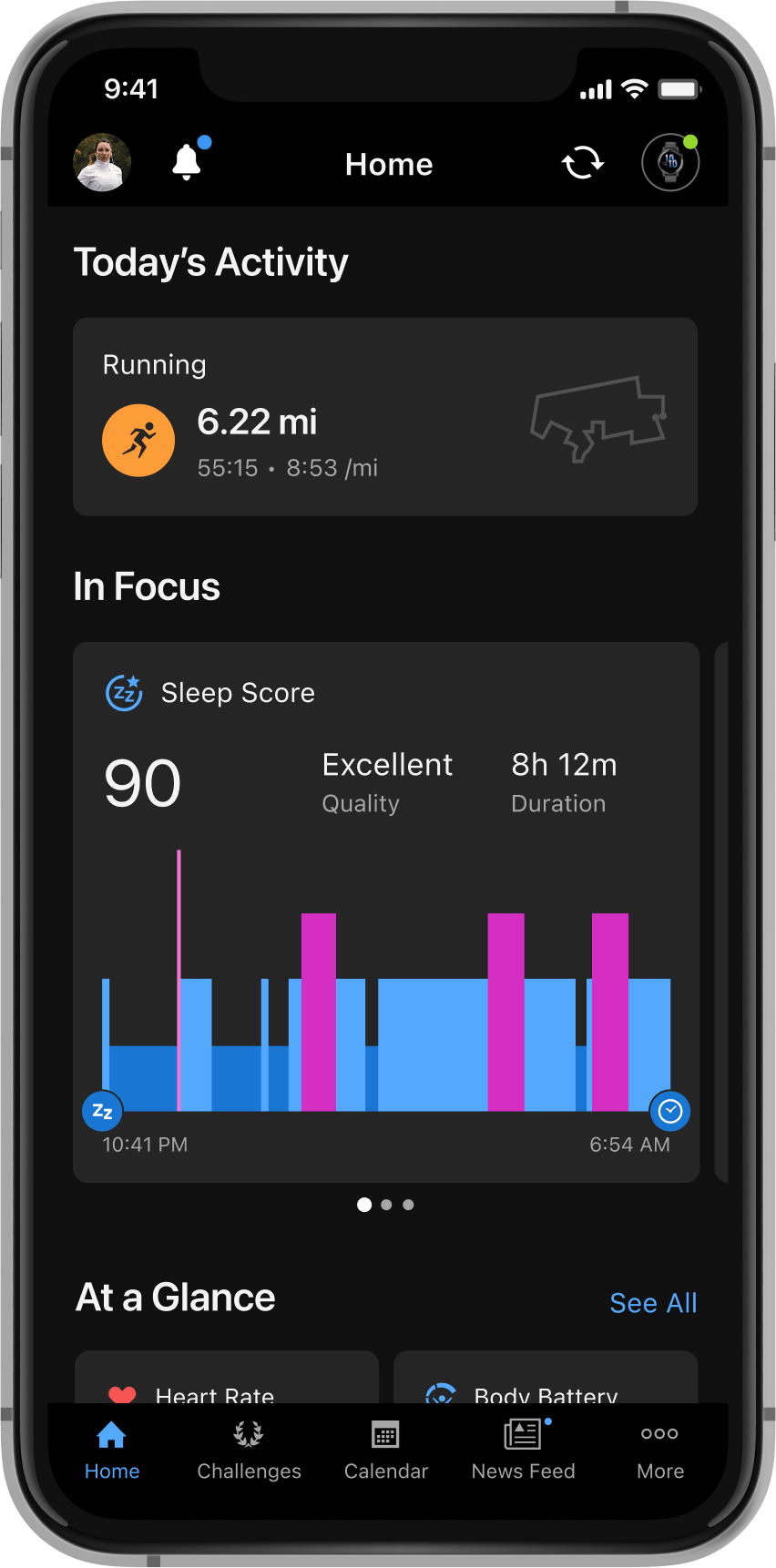Tap See All in At a Glance

pos(653,1303)
